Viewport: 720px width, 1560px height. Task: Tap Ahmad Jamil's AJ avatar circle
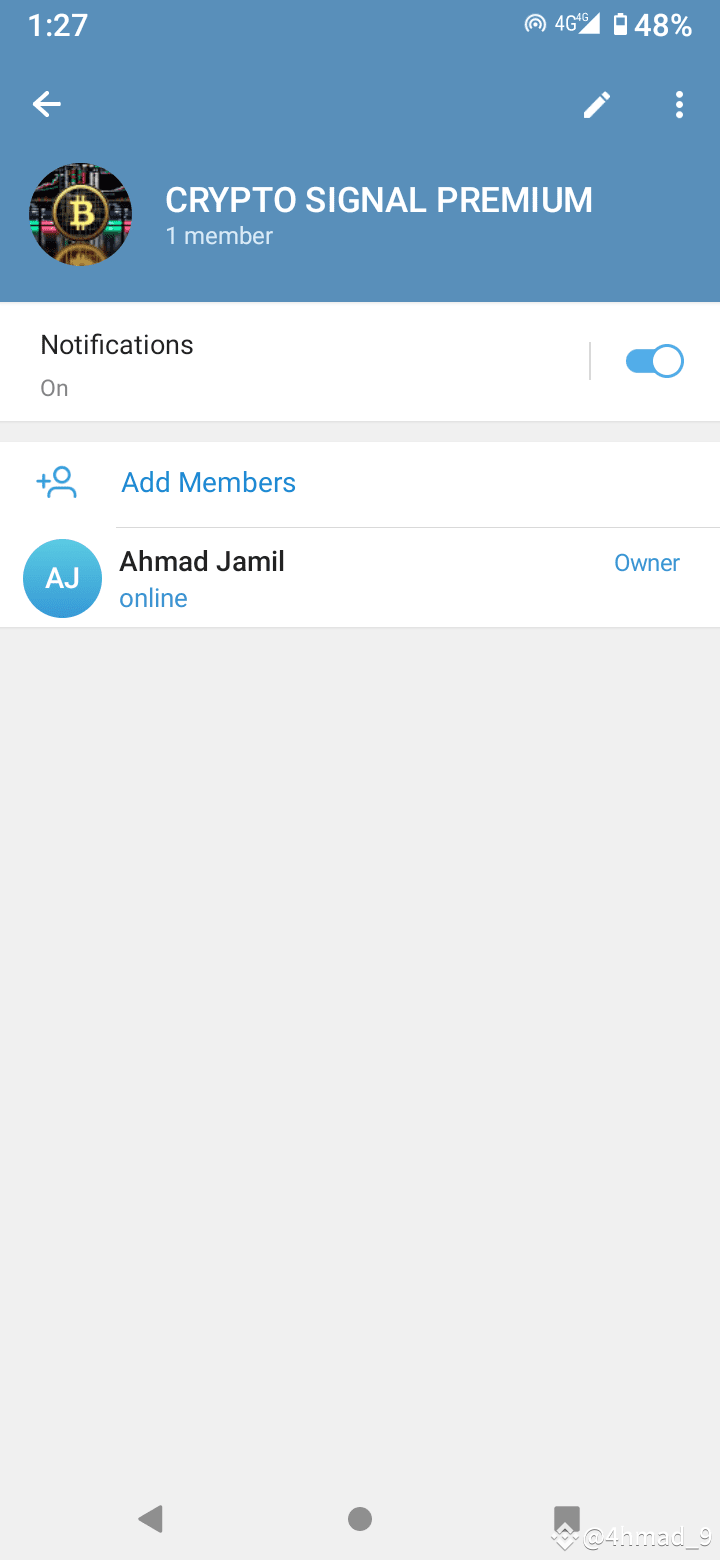62,578
